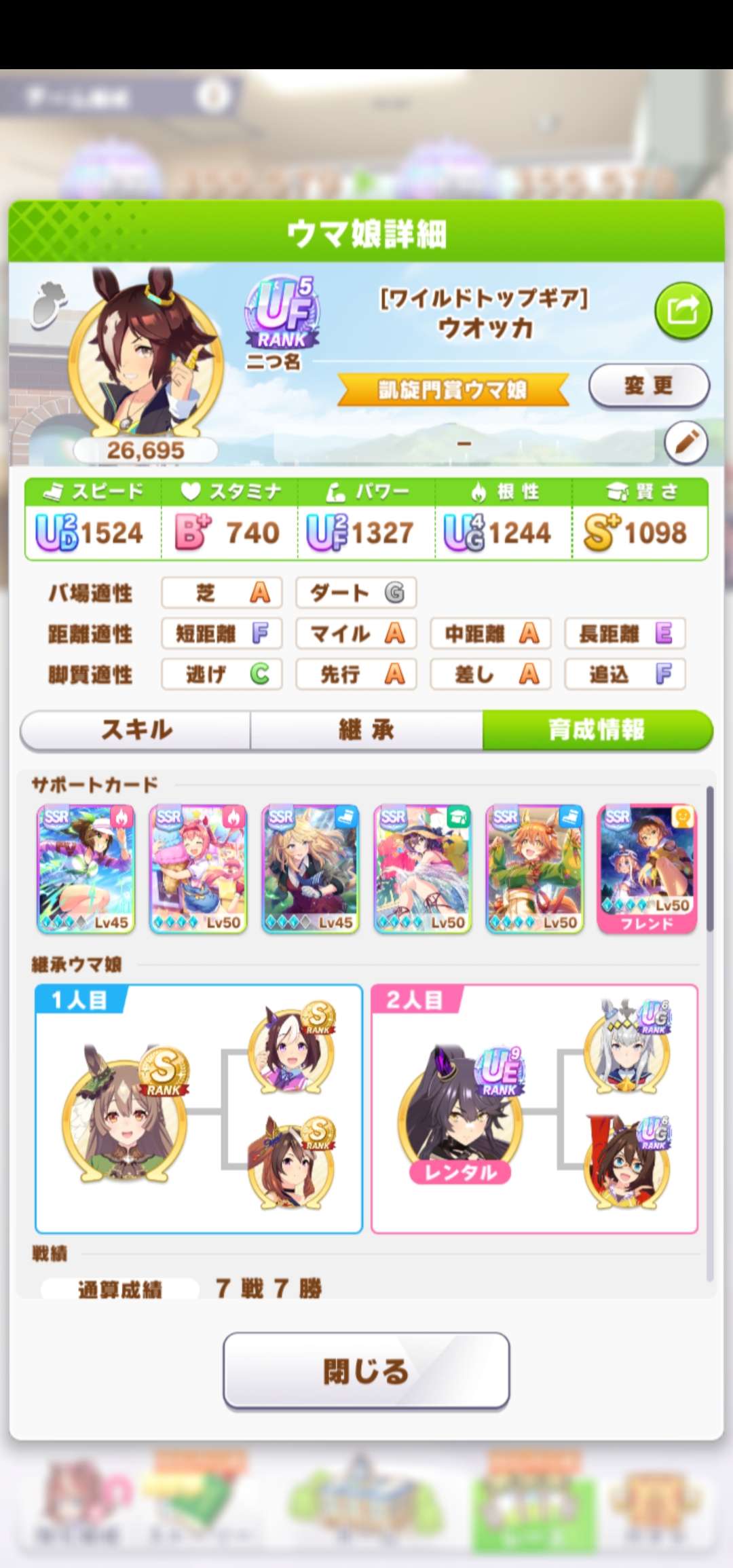Tap the 変更 button

649,386
